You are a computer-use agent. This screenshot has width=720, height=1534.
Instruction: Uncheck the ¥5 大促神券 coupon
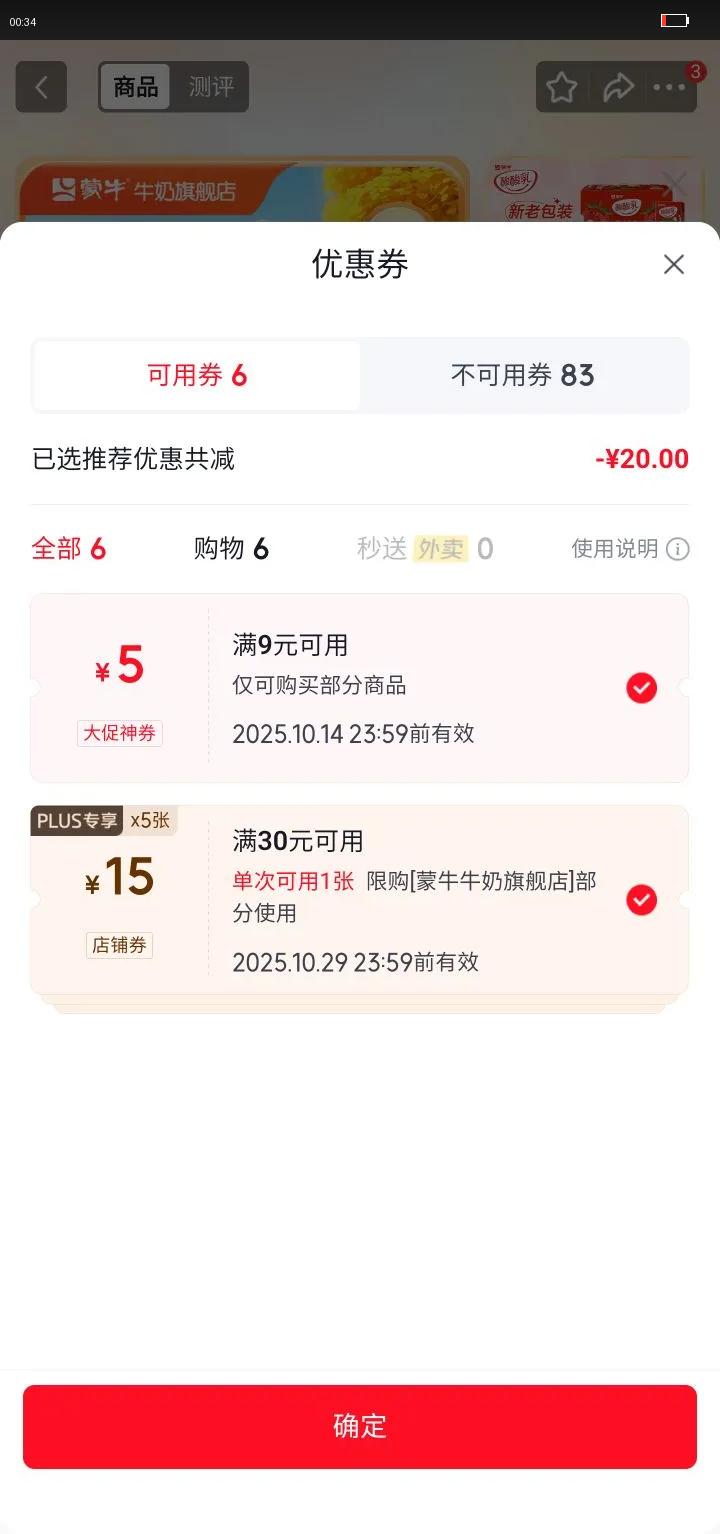coord(641,688)
